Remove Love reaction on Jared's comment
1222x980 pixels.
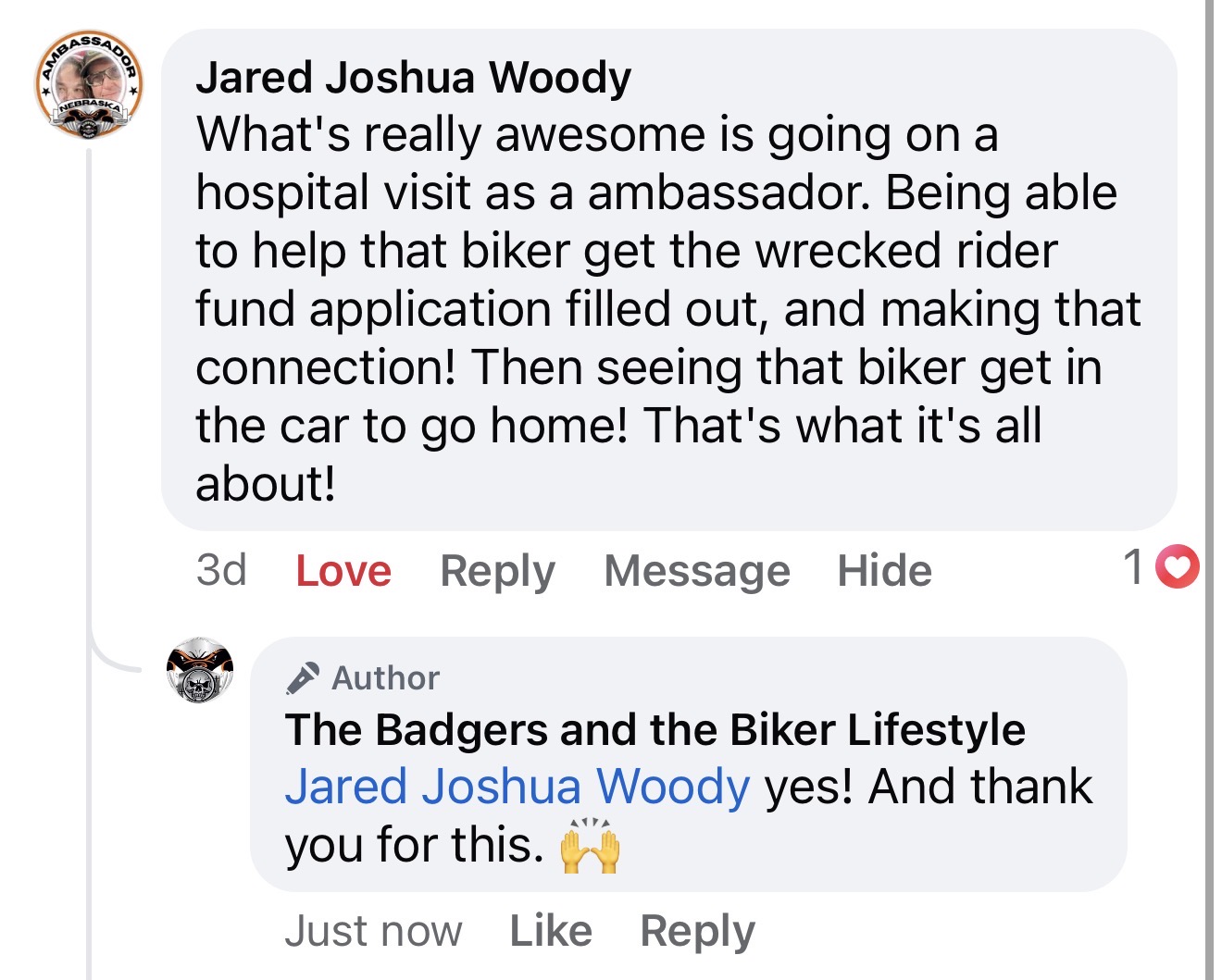[x=343, y=570]
